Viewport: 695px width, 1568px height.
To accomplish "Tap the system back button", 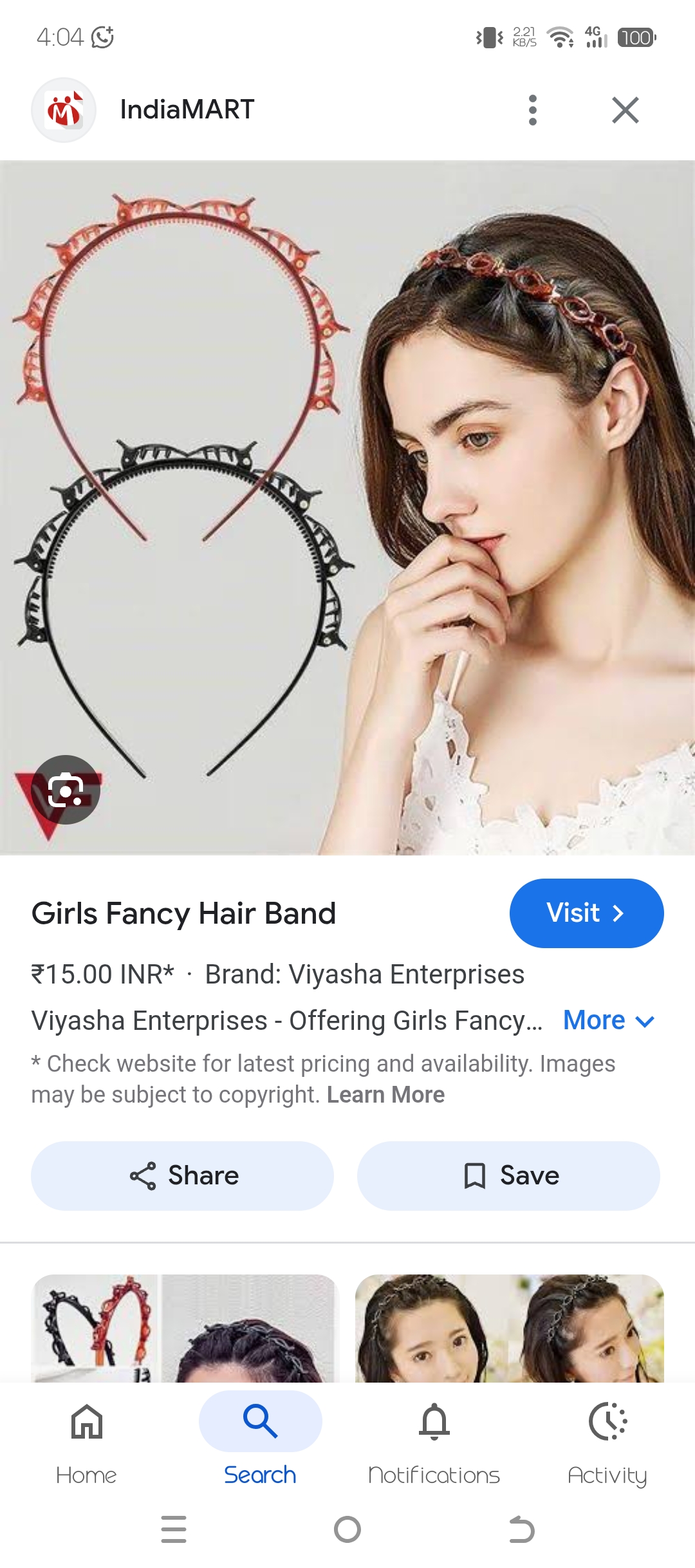I will coord(521,1529).
